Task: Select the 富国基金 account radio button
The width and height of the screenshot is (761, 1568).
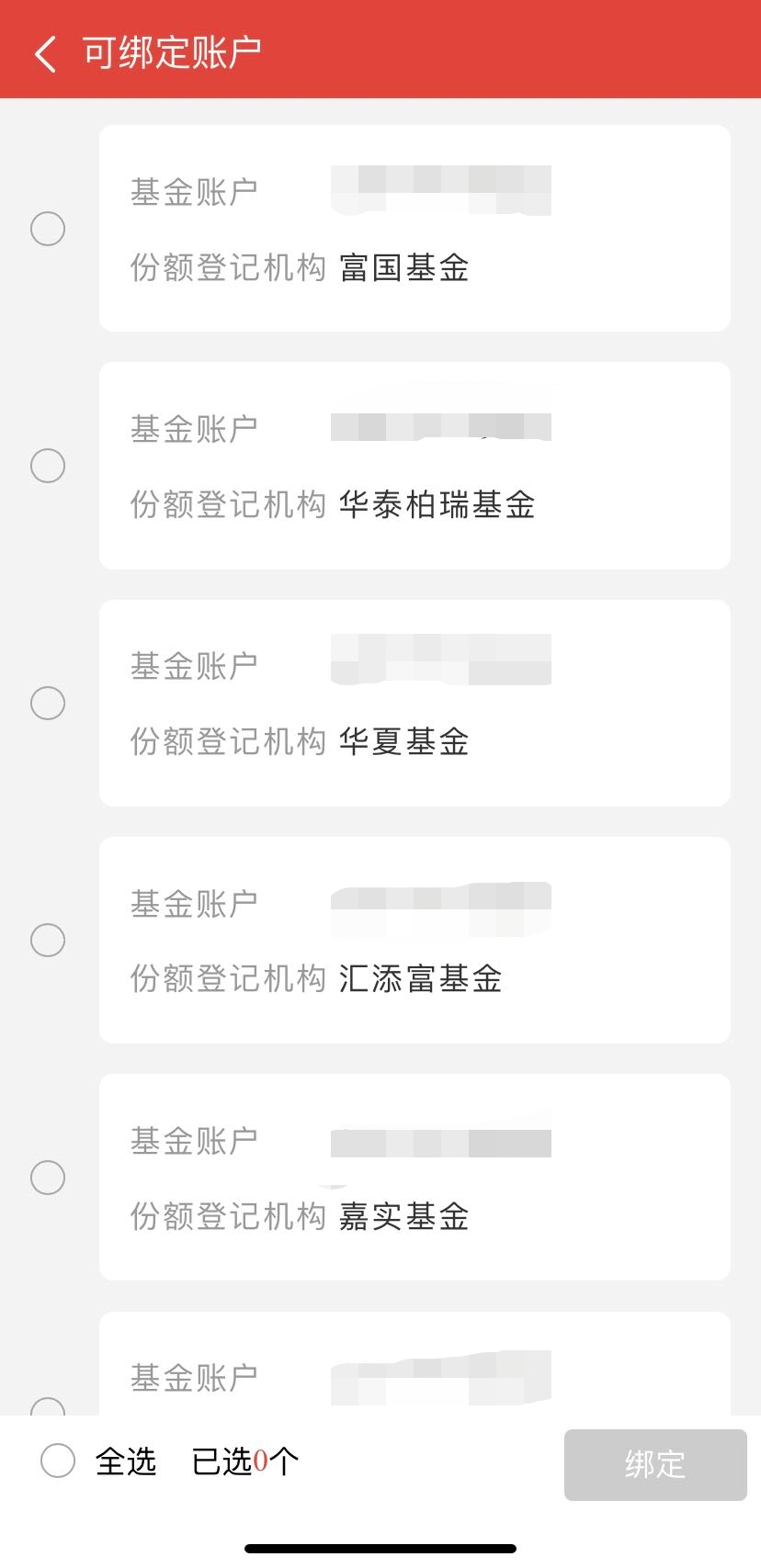Action: tap(48, 229)
